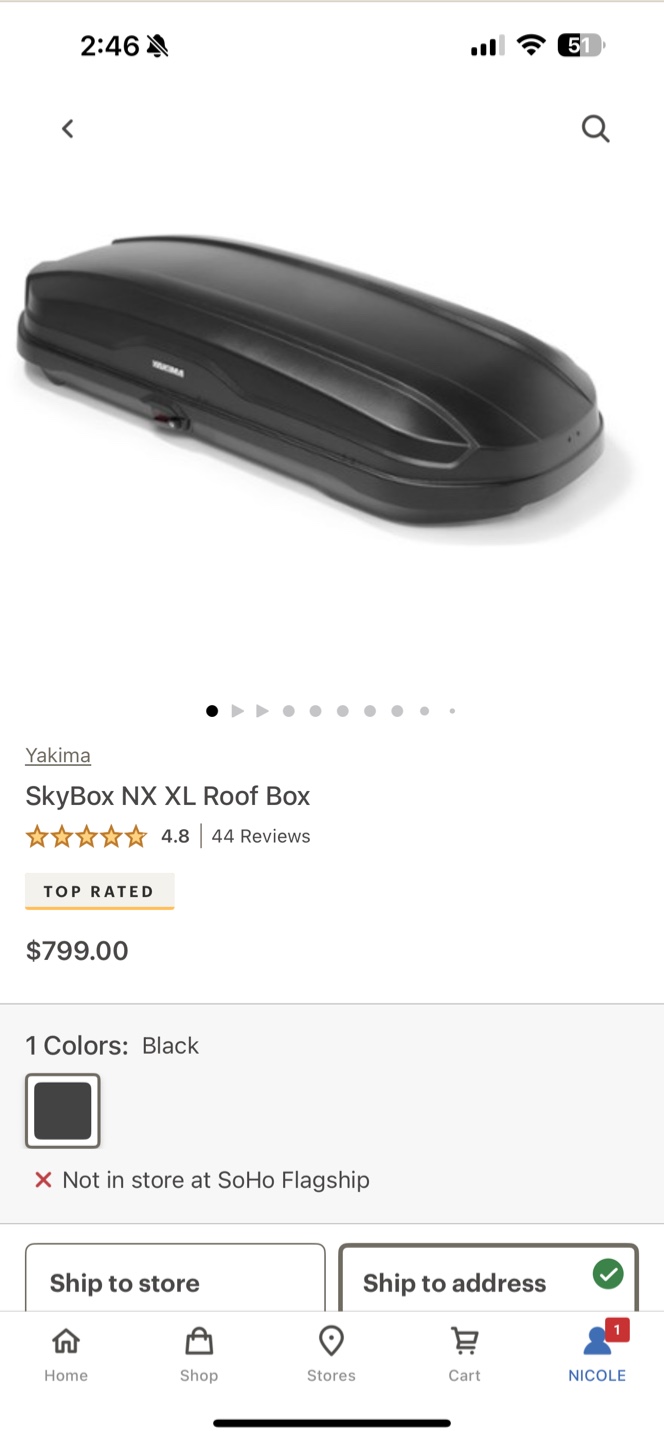Read the 44 Reviews
This screenshot has height=1440, width=664.
261,836
